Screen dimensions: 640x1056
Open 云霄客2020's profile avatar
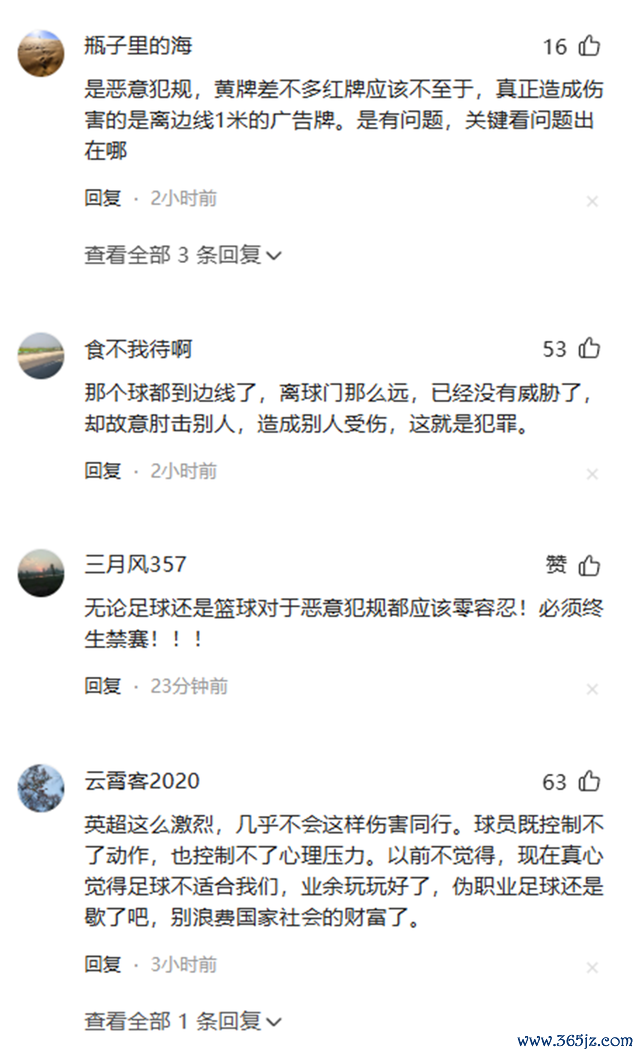click(x=41, y=788)
